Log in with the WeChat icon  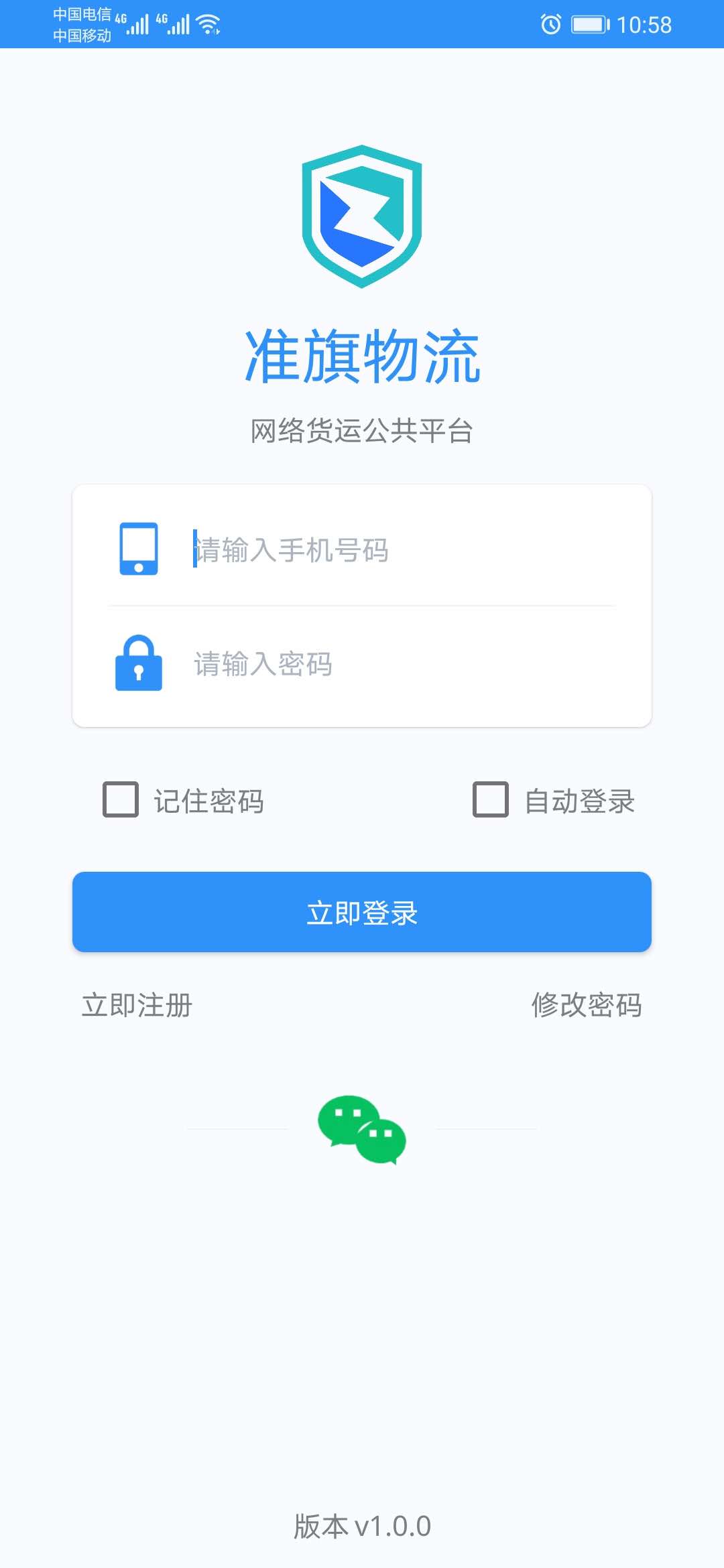pos(362,1130)
